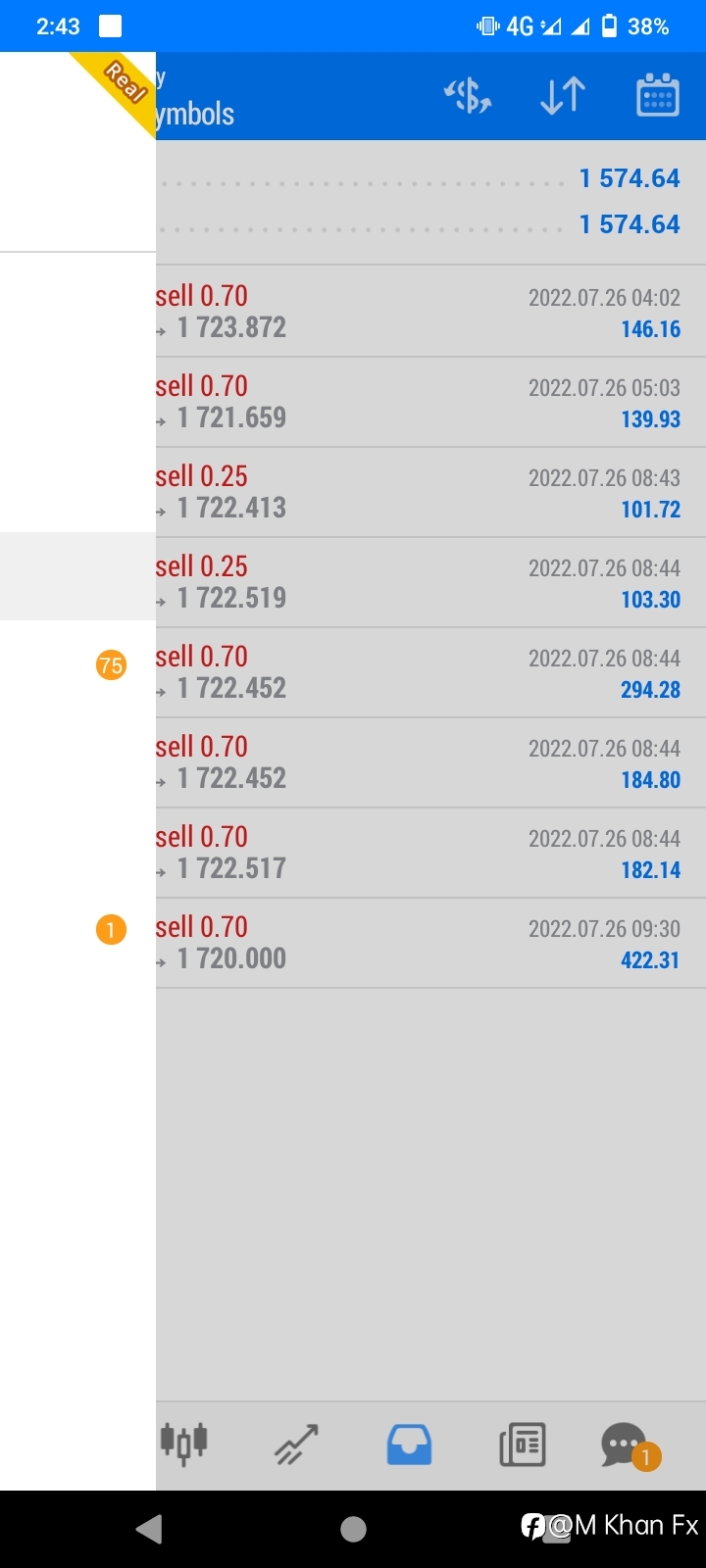Image resolution: width=706 pixels, height=1568 pixels.
Task: Go to home screen via home button
Action: pos(353,1529)
